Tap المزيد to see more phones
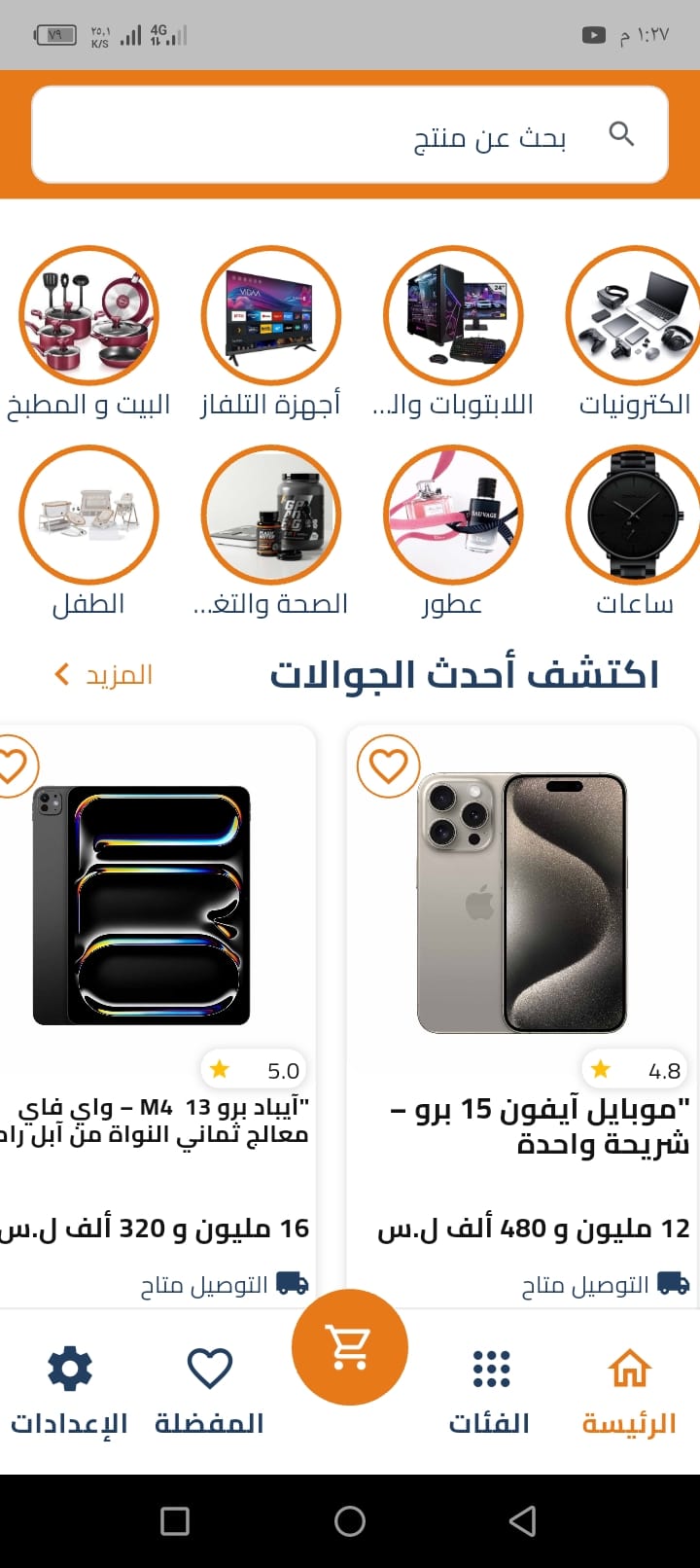700x1568 pixels. point(105,674)
